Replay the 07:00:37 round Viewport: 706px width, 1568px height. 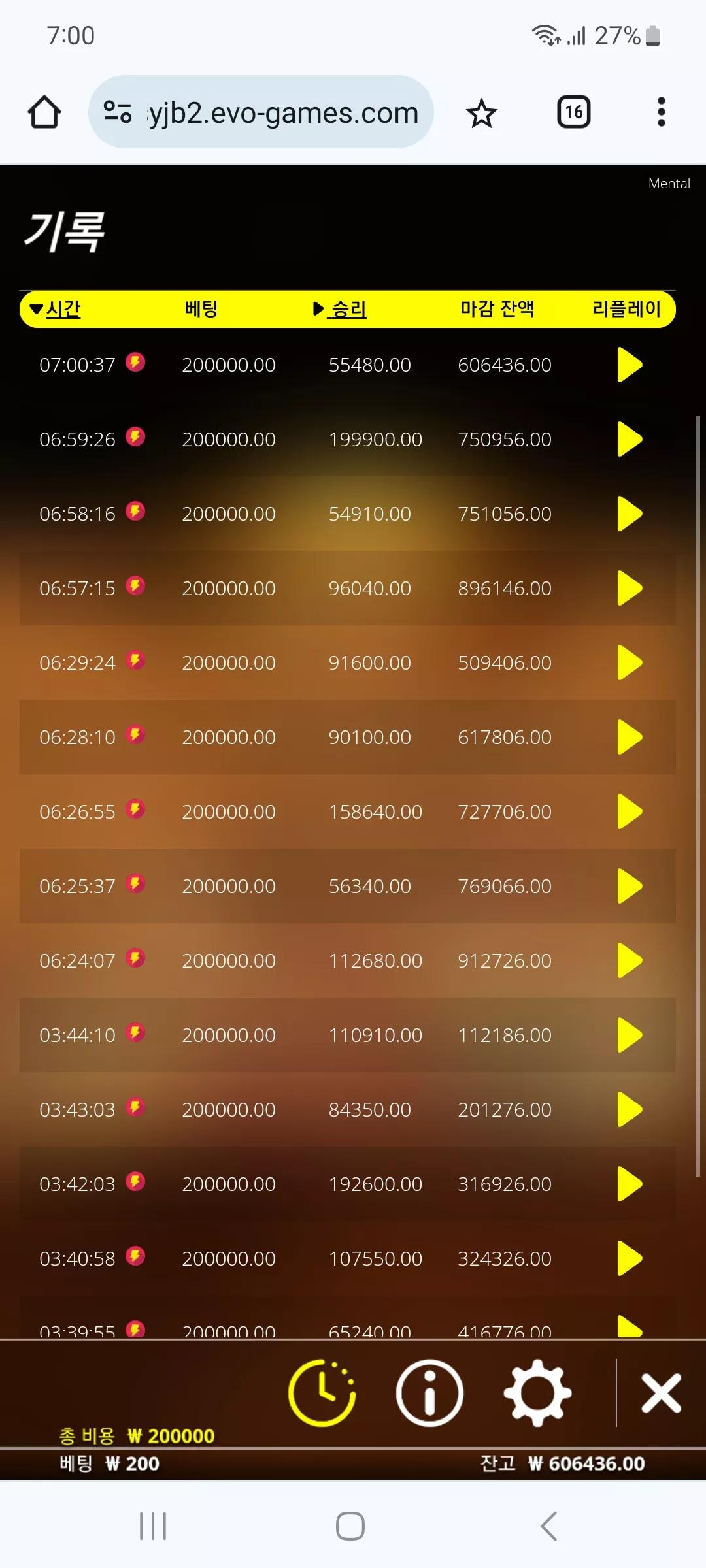click(630, 365)
